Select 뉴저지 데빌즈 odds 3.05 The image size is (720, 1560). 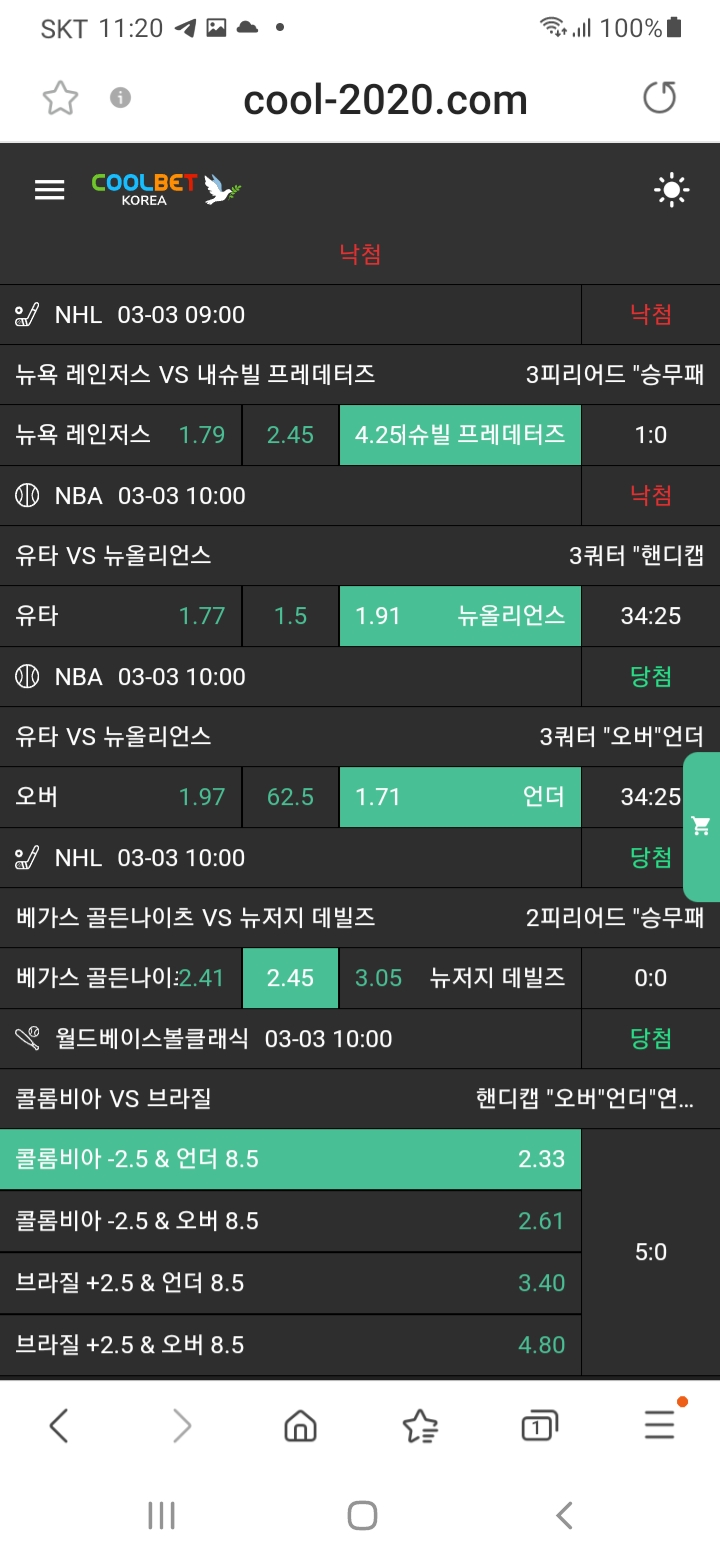click(x=460, y=978)
